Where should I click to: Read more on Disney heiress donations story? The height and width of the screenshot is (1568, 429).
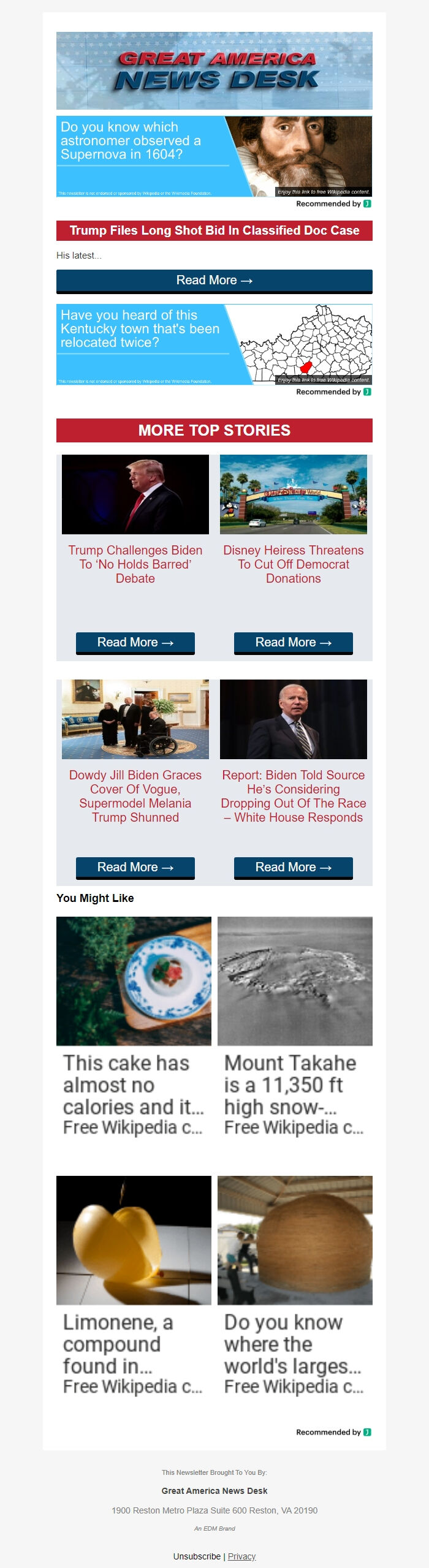pyautogui.click(x=293, y=642)
